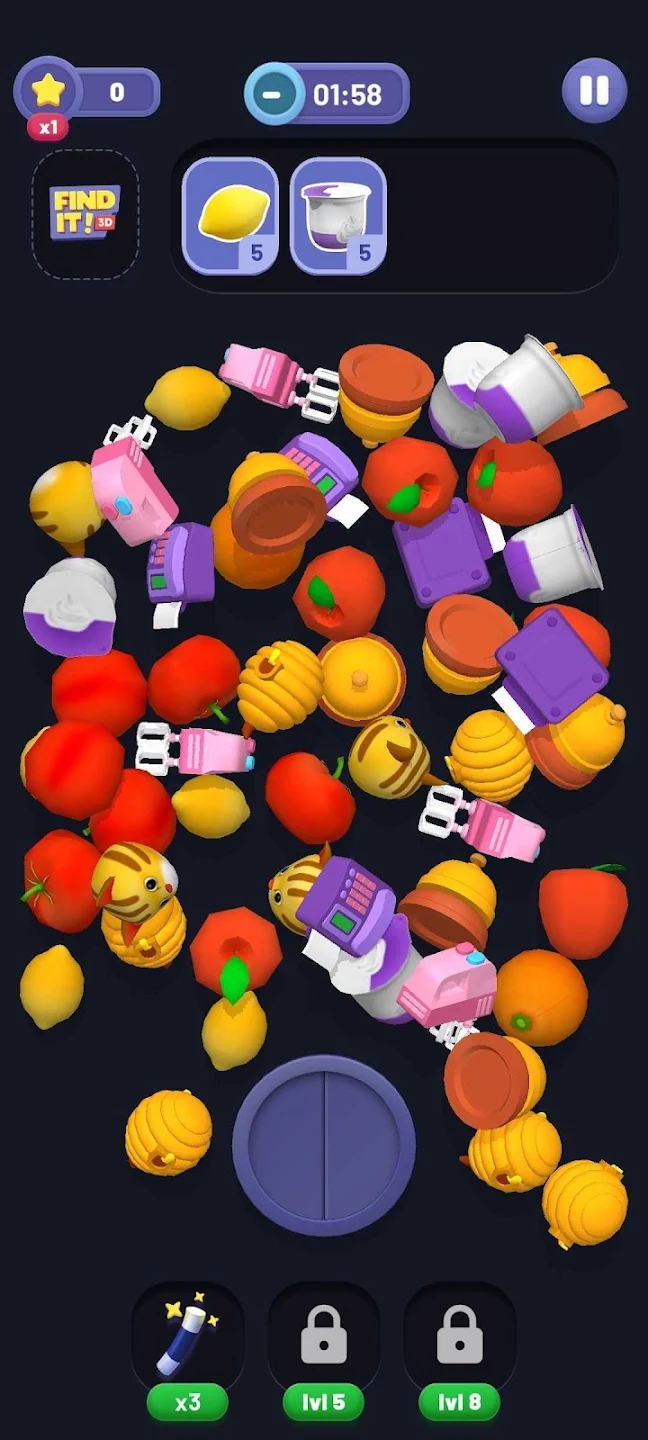
Task: Tap the locked lvl 8 booster
Action: pyautogui.click(x=460, y=1340)
